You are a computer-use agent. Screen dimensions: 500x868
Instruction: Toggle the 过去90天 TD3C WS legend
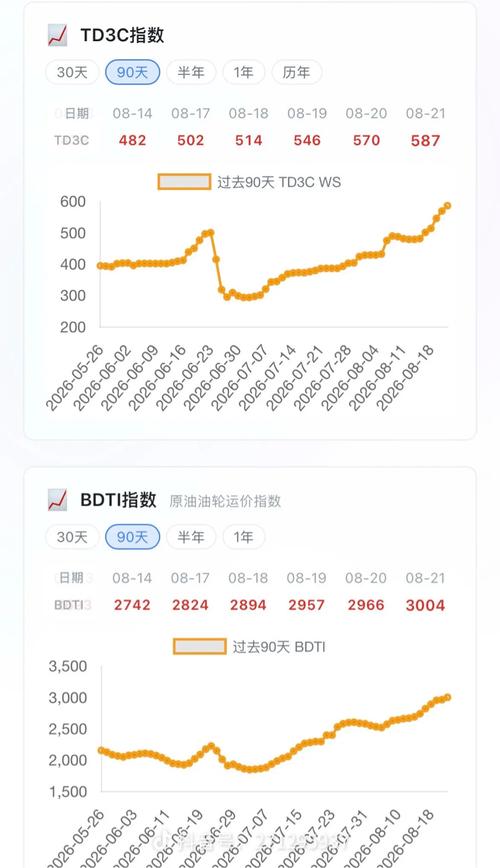click(x=250, y=182)
